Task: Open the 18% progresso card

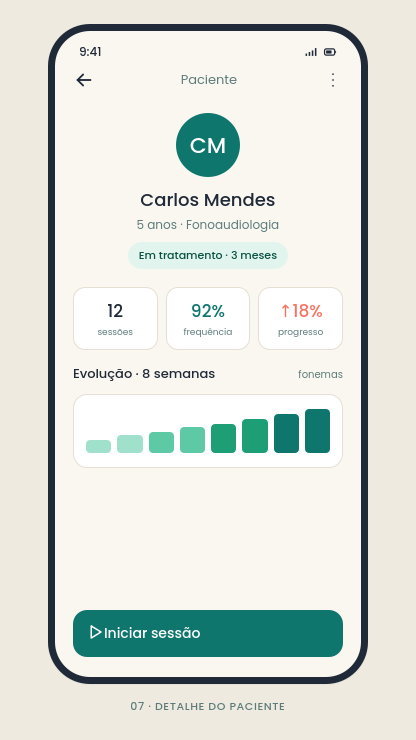Action: pyautogui.click(x=300, y=319)
